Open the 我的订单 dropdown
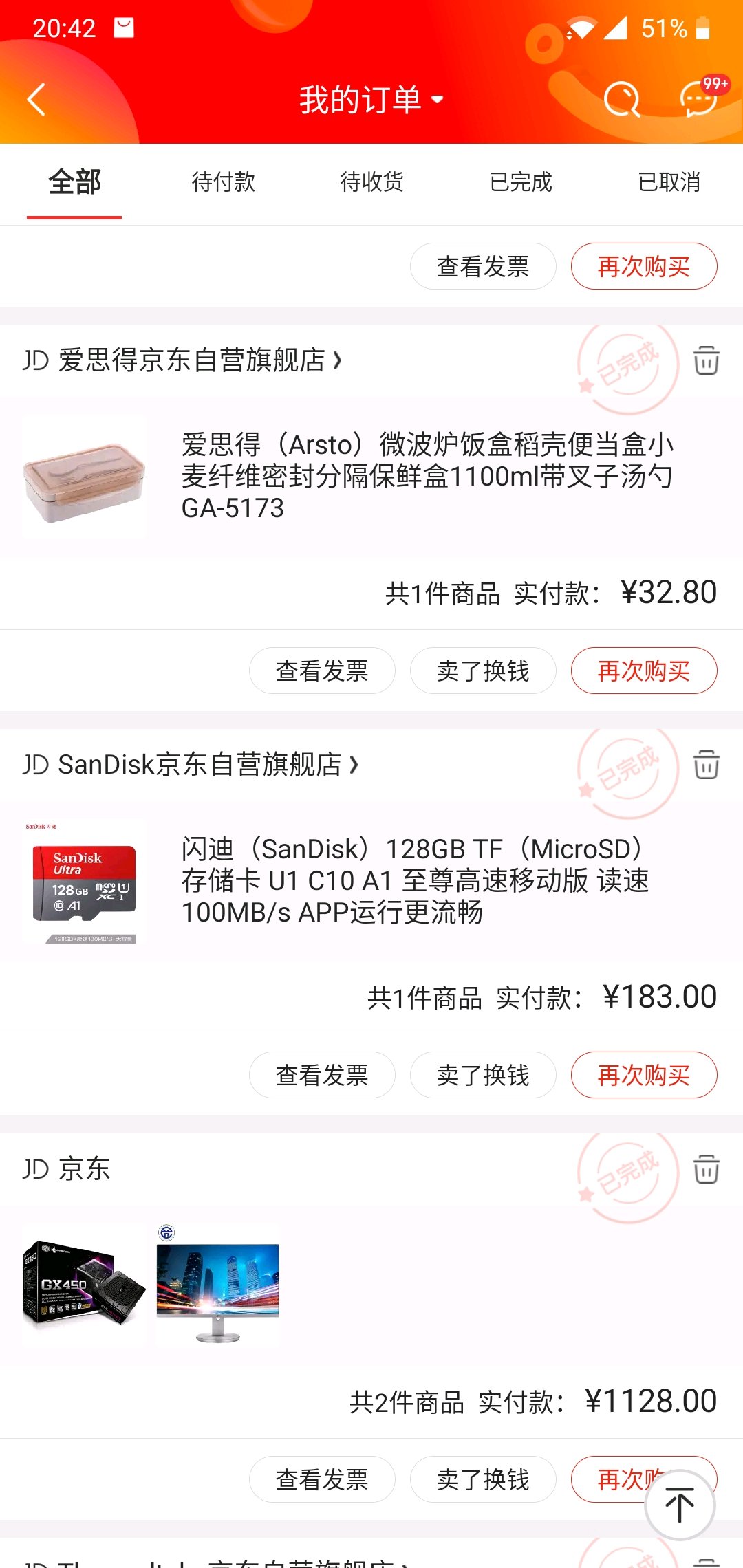Viewport: 743px width, 1568px height. click(371, 100)
